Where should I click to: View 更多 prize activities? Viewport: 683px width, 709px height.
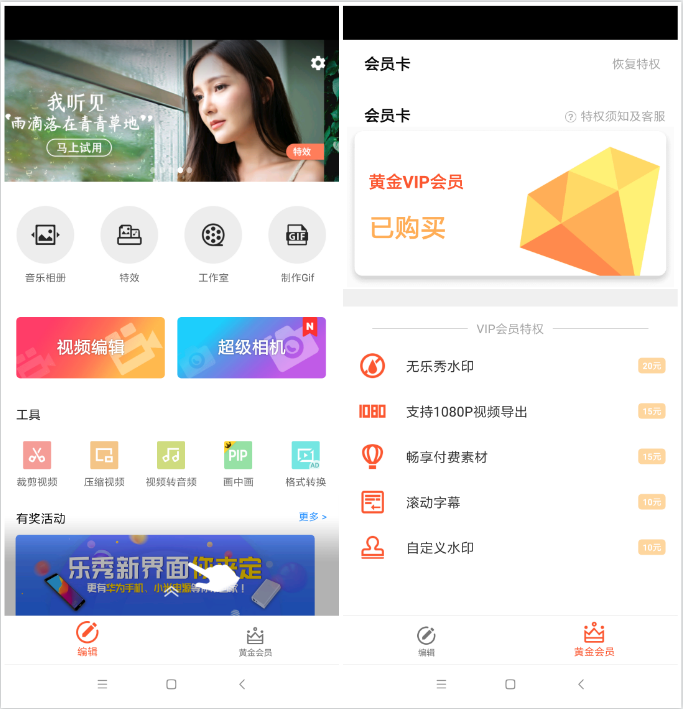(x=312, y=517)
